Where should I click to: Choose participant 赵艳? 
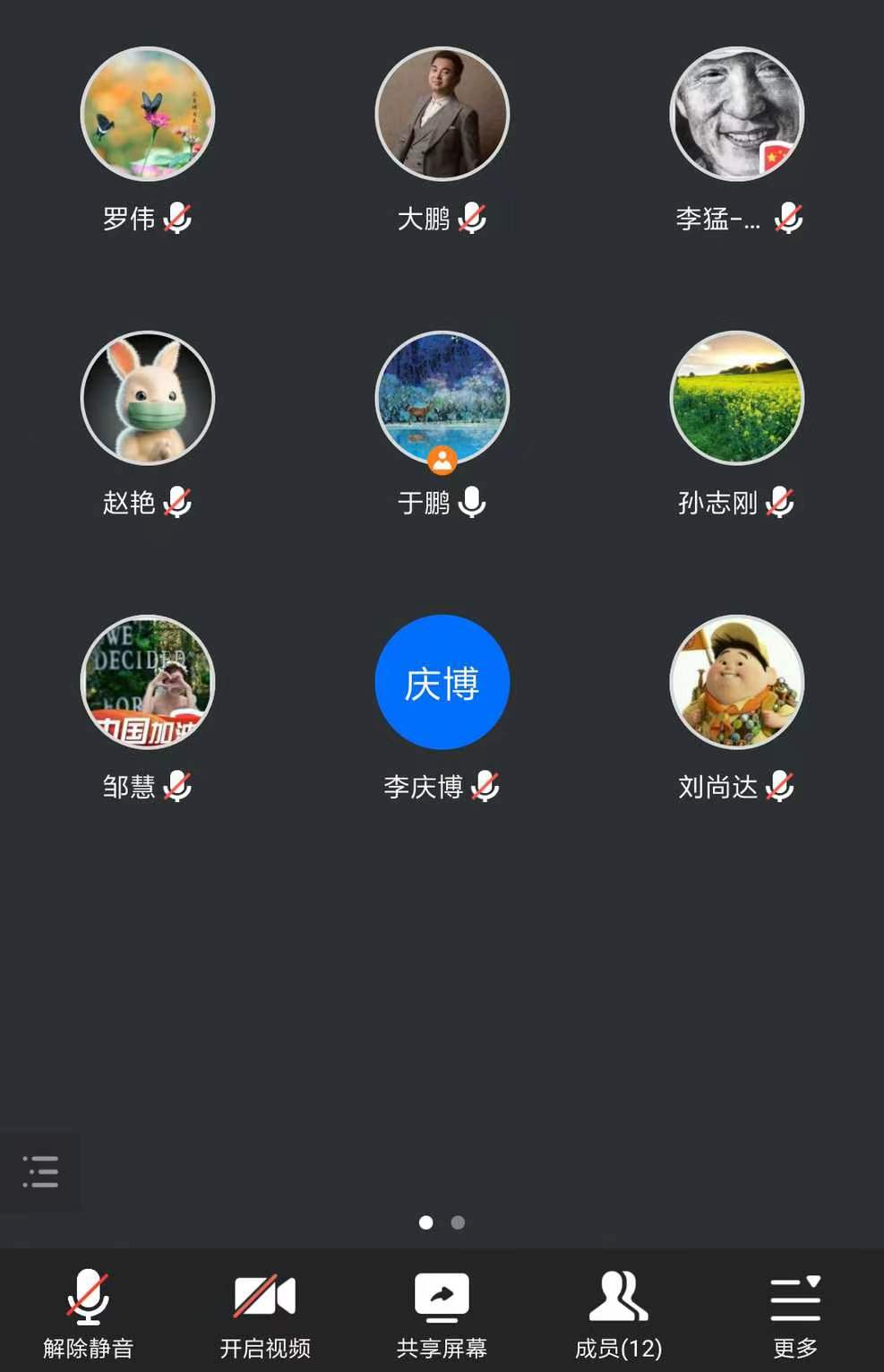148,399
